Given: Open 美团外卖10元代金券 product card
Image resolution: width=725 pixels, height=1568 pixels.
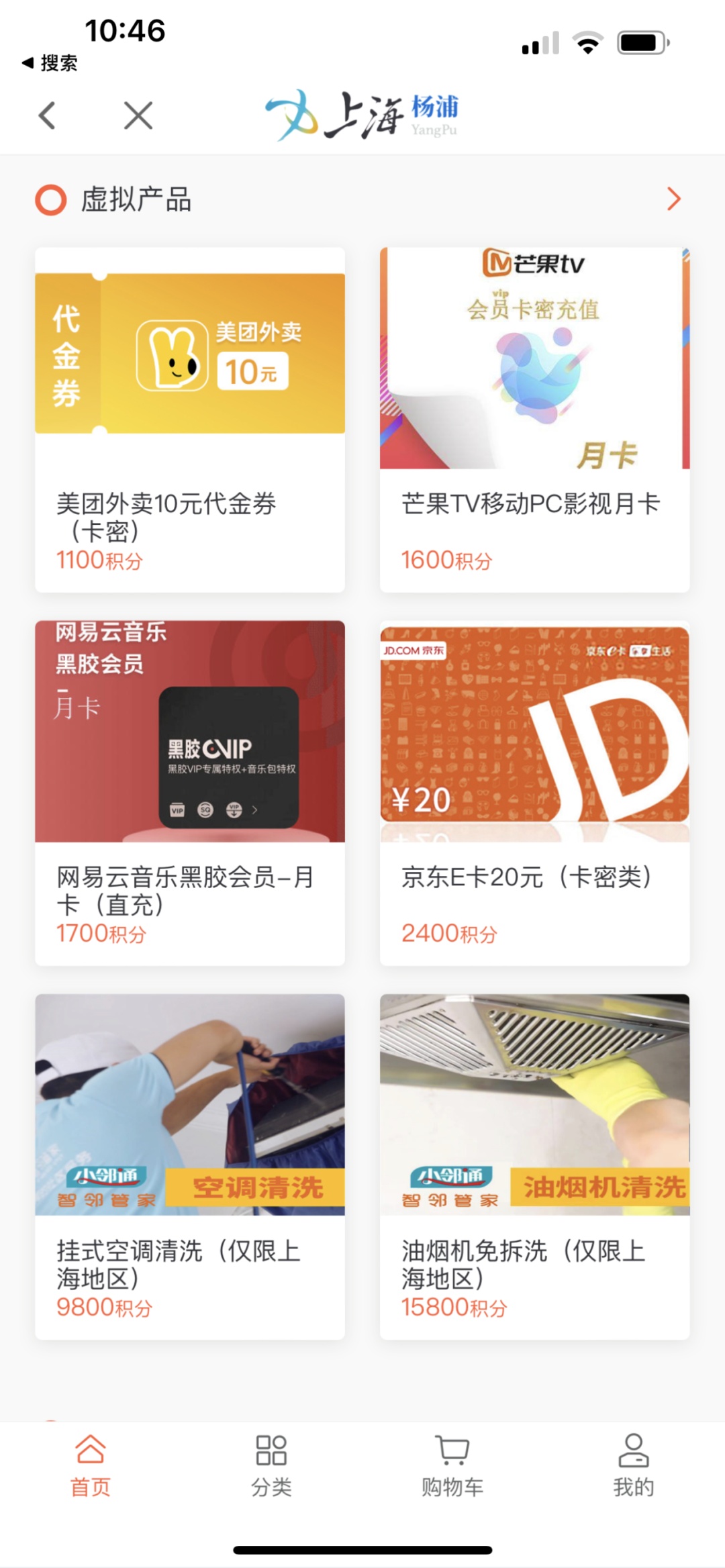Looking at the screenshot, I should pos(190,420).
